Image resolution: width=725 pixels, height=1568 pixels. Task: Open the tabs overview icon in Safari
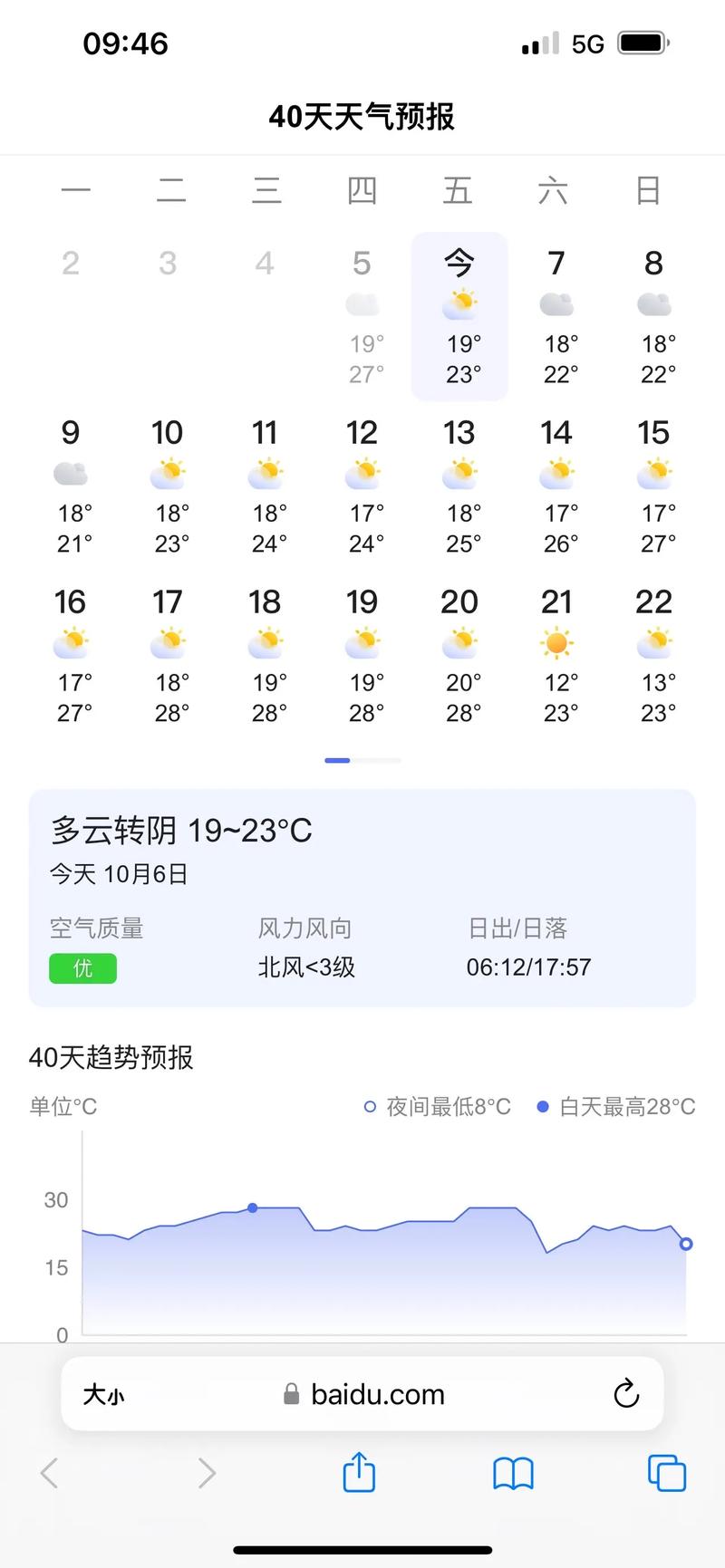point(666,1474)
